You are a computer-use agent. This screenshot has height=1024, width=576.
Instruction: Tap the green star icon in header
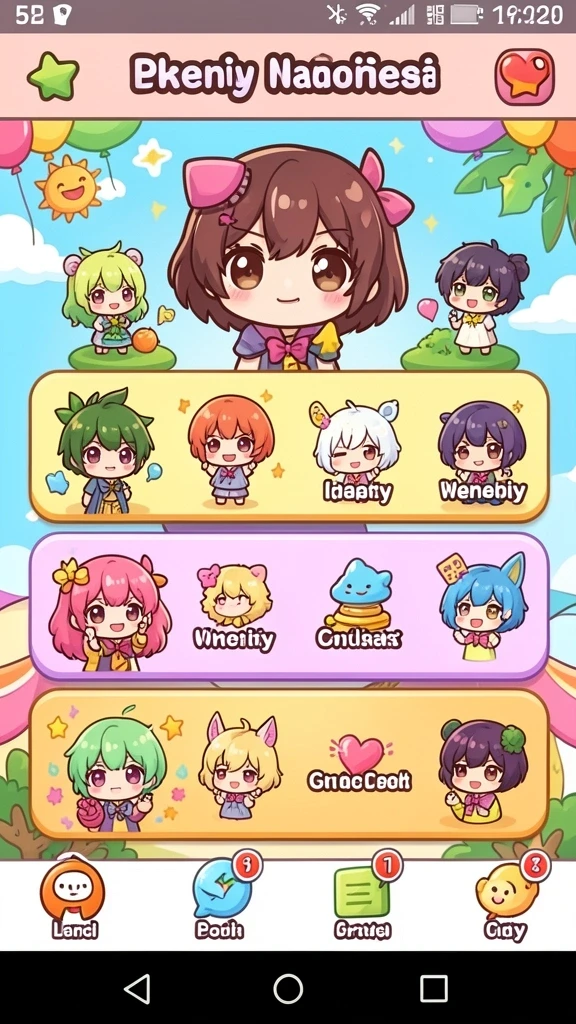coord(54,76)
